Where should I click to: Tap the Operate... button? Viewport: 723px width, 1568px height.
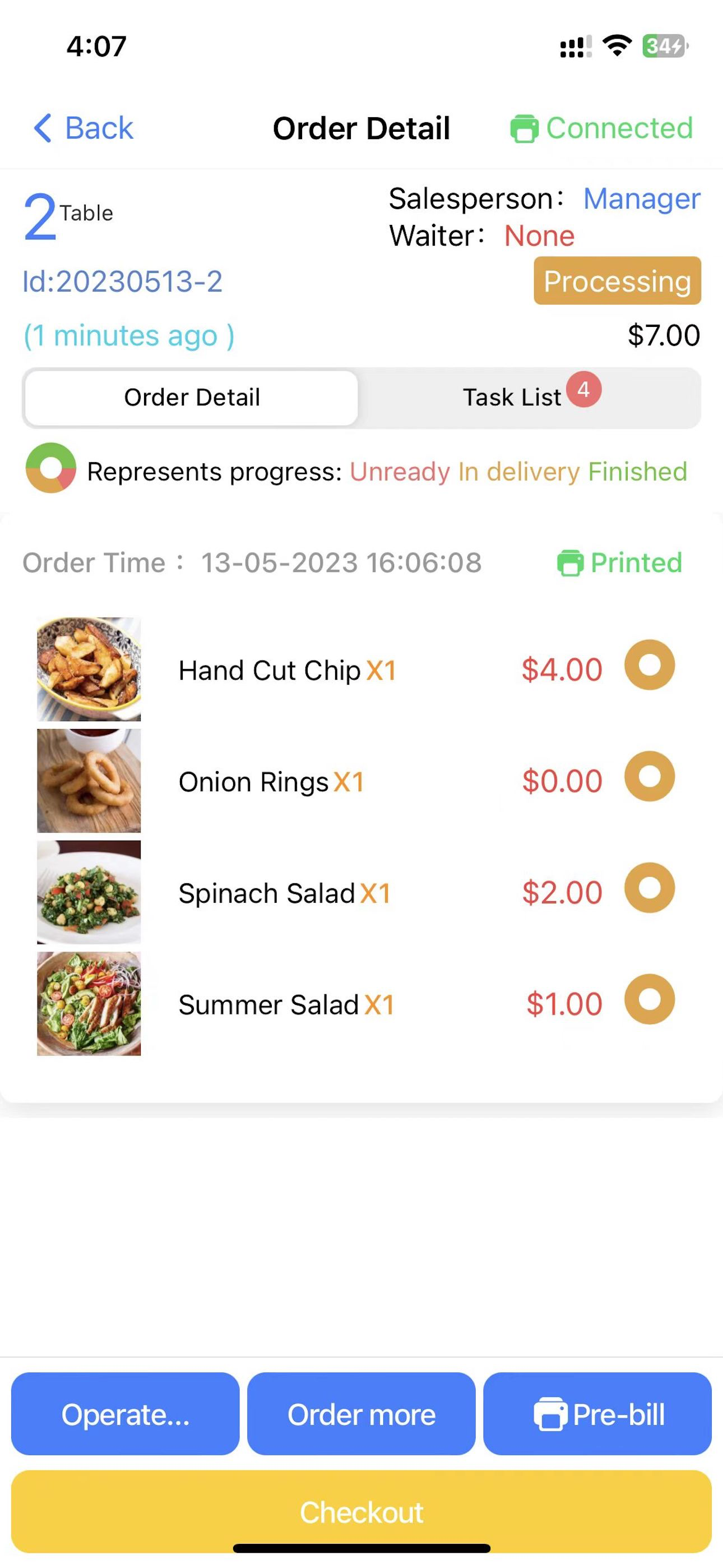coord(126,1413)
